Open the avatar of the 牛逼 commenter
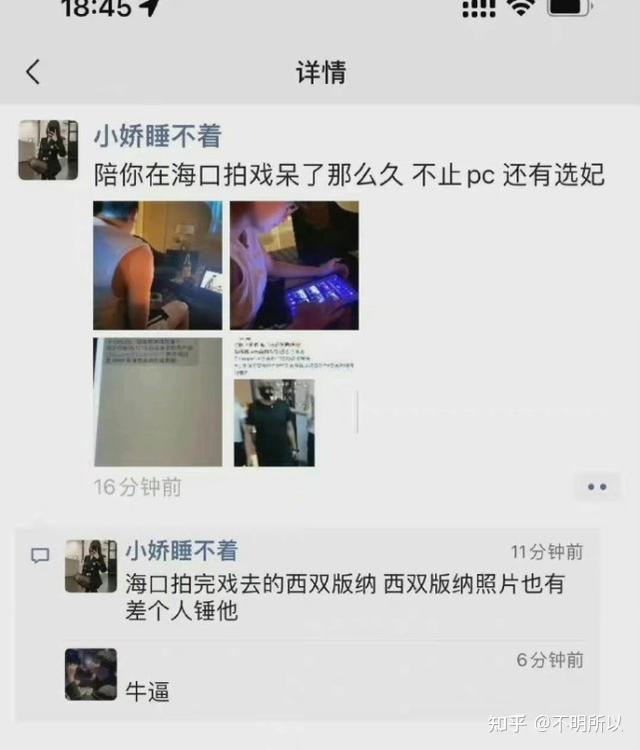Viewport: 640px width, 750px height. pos(91,674)
